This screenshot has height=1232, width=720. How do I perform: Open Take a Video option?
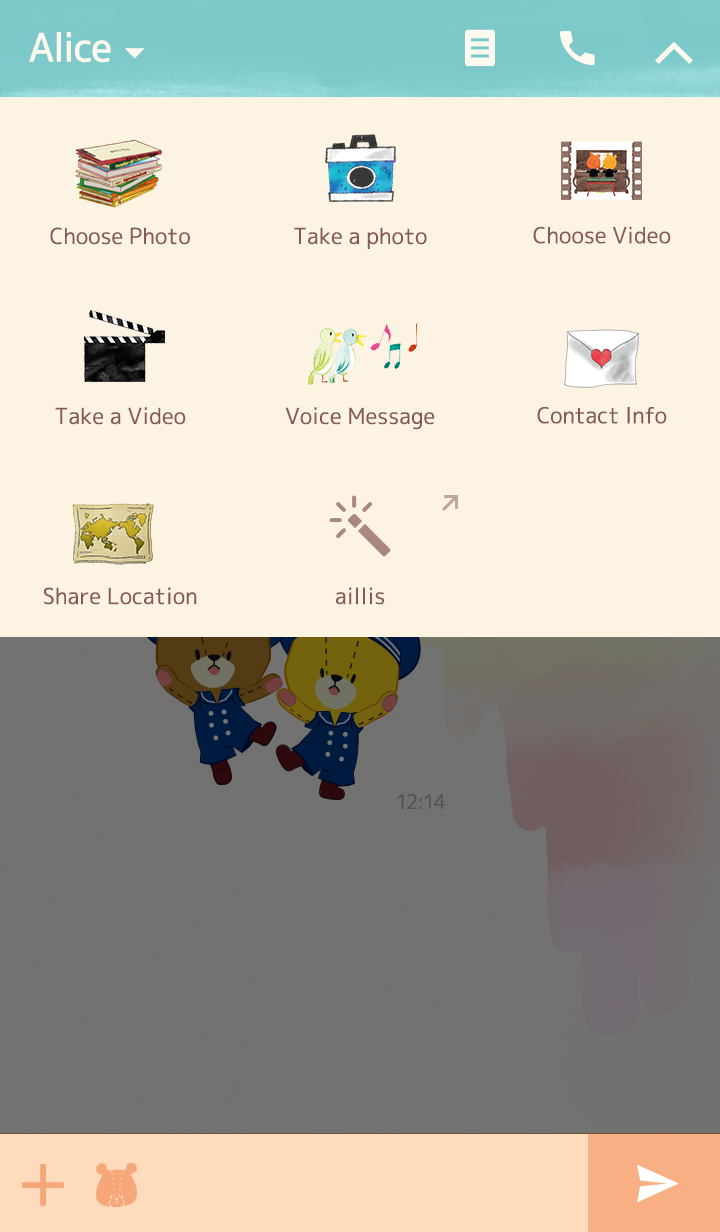tap(120, 370)
